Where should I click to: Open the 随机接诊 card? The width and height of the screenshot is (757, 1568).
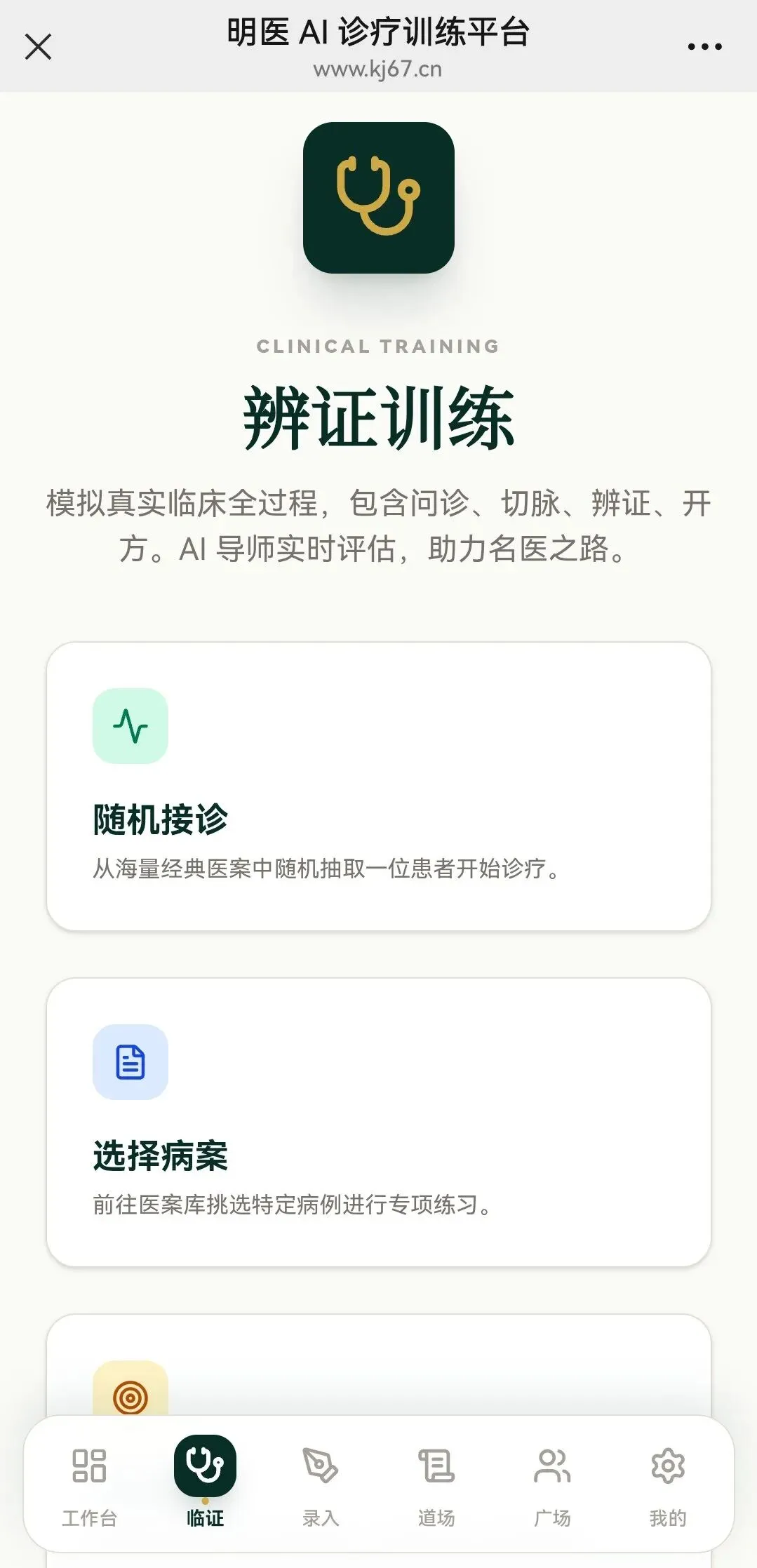point(379,786)
